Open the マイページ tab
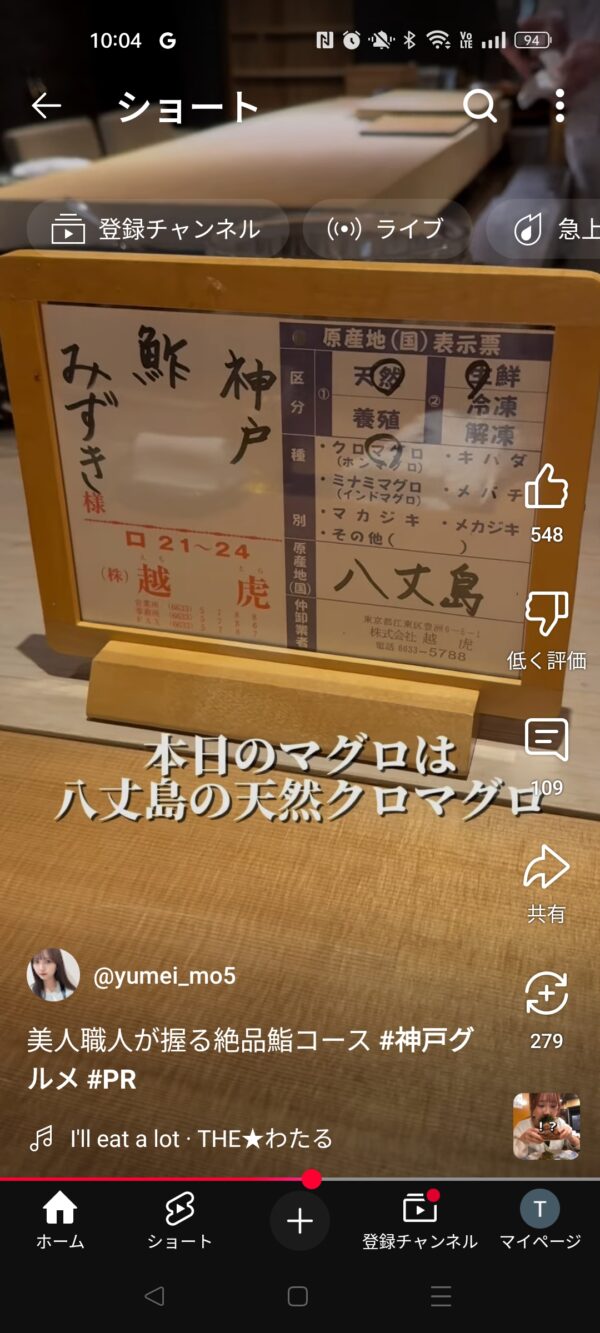 pos(540,1221)
